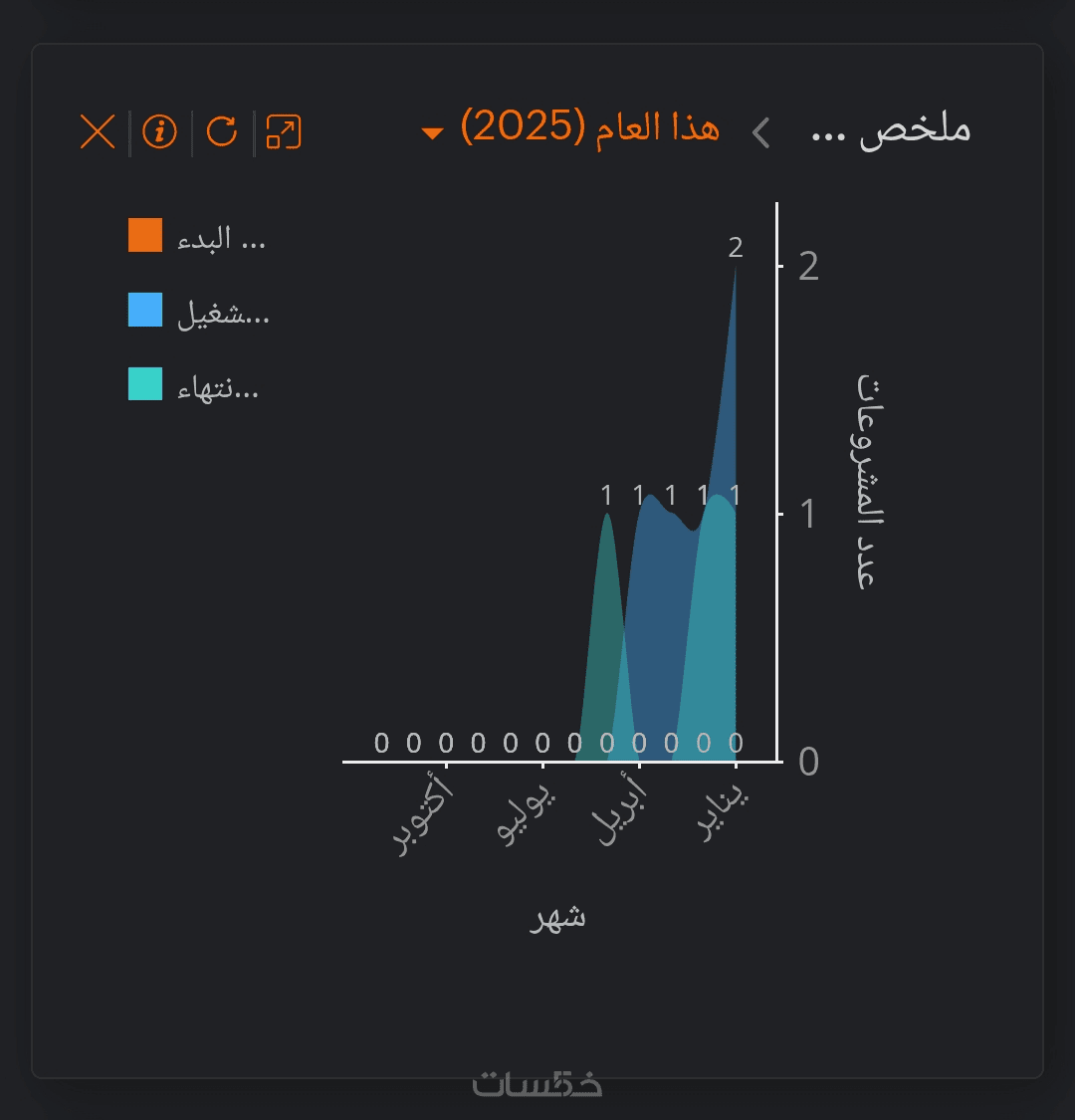Expand the chart to full view
This screenshot has width=1075, height=1120.
(x=284, y=131)
